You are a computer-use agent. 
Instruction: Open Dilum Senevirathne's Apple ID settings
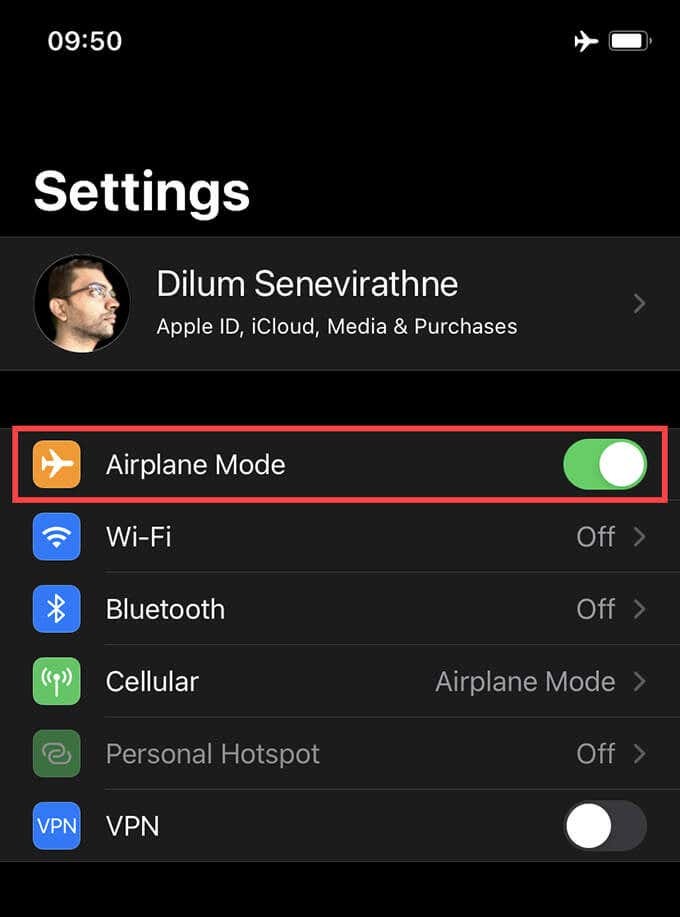pos(340,303)
